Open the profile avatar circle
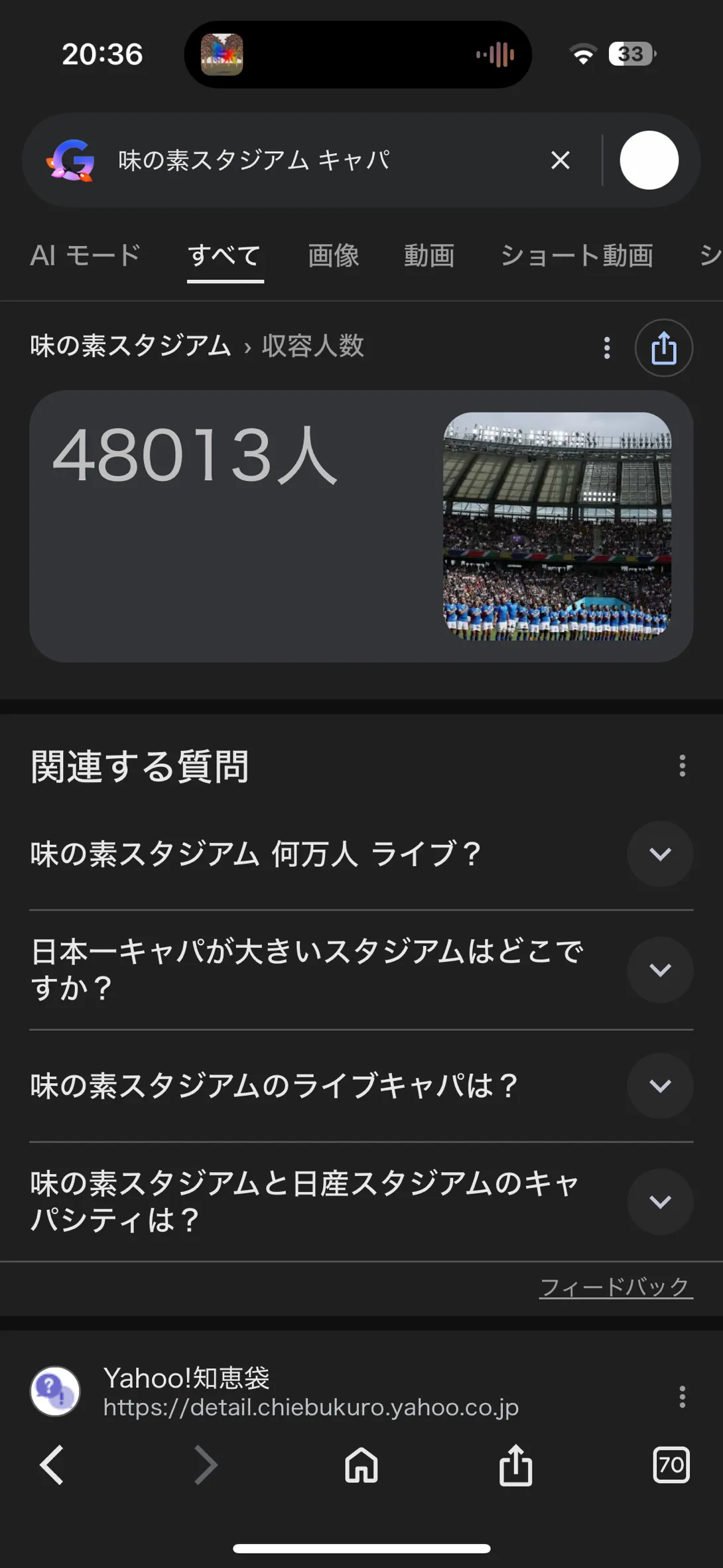This screenshot has height=1568, width=723. coord(649,160)
